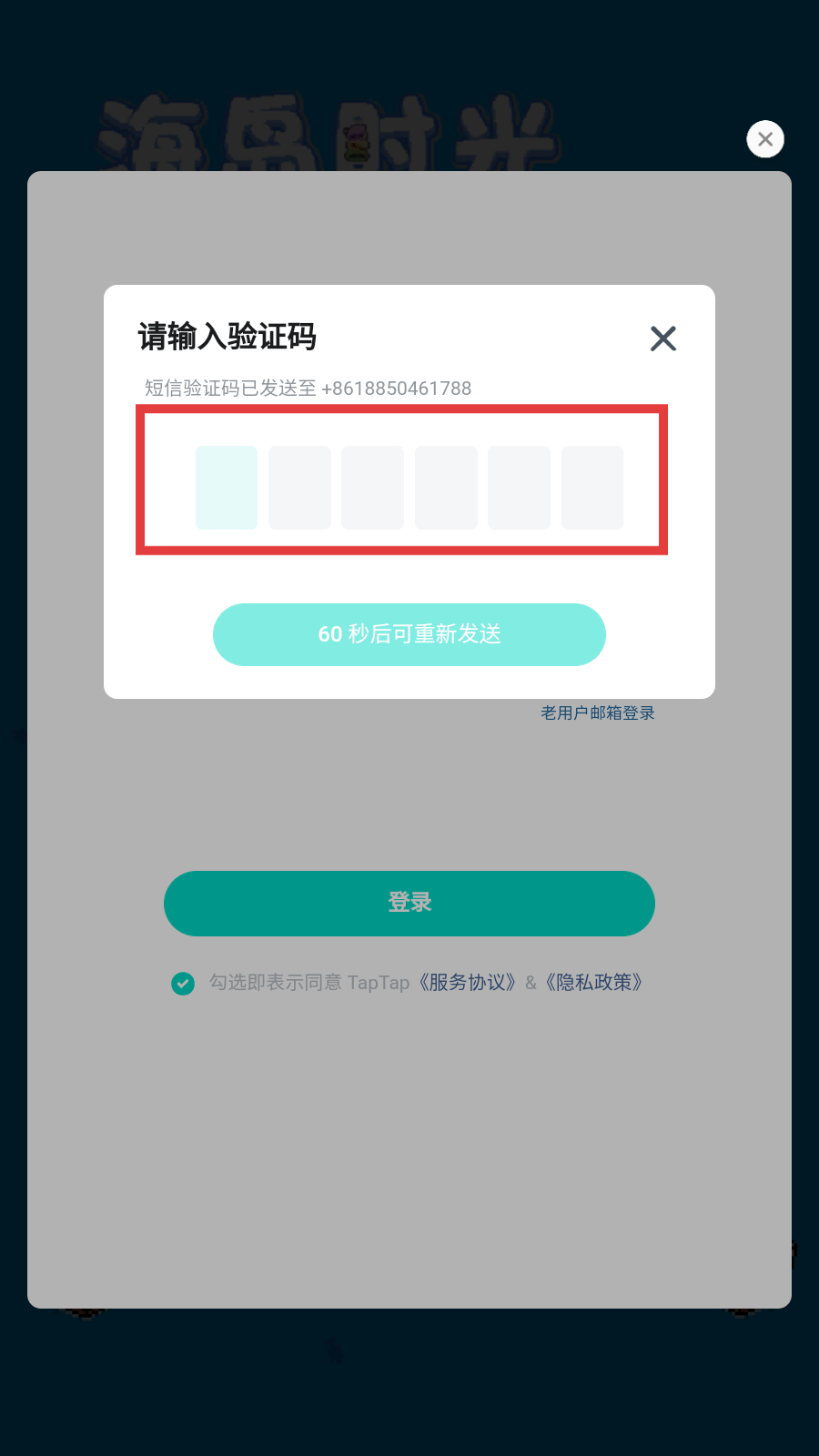The height and width of the screenshot is (1456, 819).
Task: Tap the 登录 button
Action: pyautogui.click(x=409, y=904)
